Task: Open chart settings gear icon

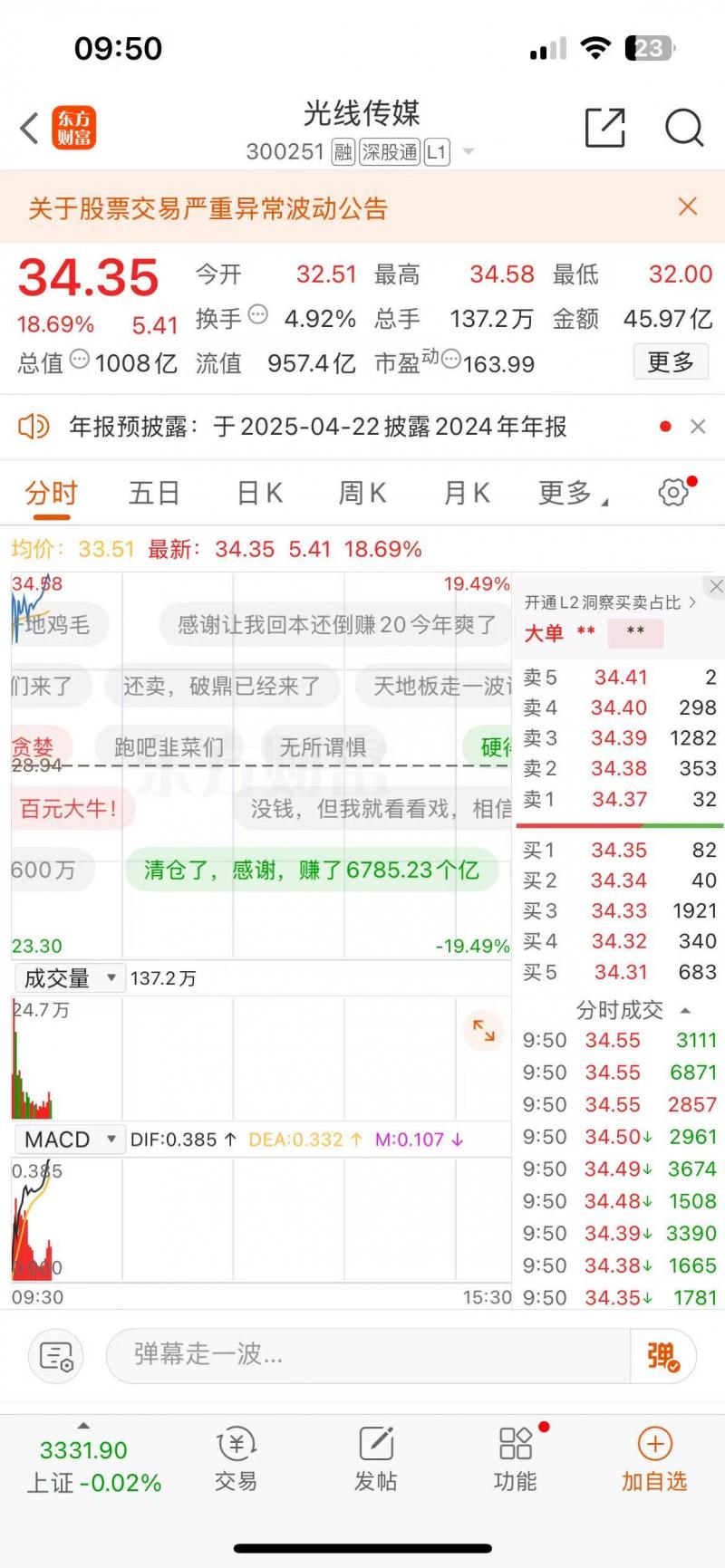Action: coord(673,493)
